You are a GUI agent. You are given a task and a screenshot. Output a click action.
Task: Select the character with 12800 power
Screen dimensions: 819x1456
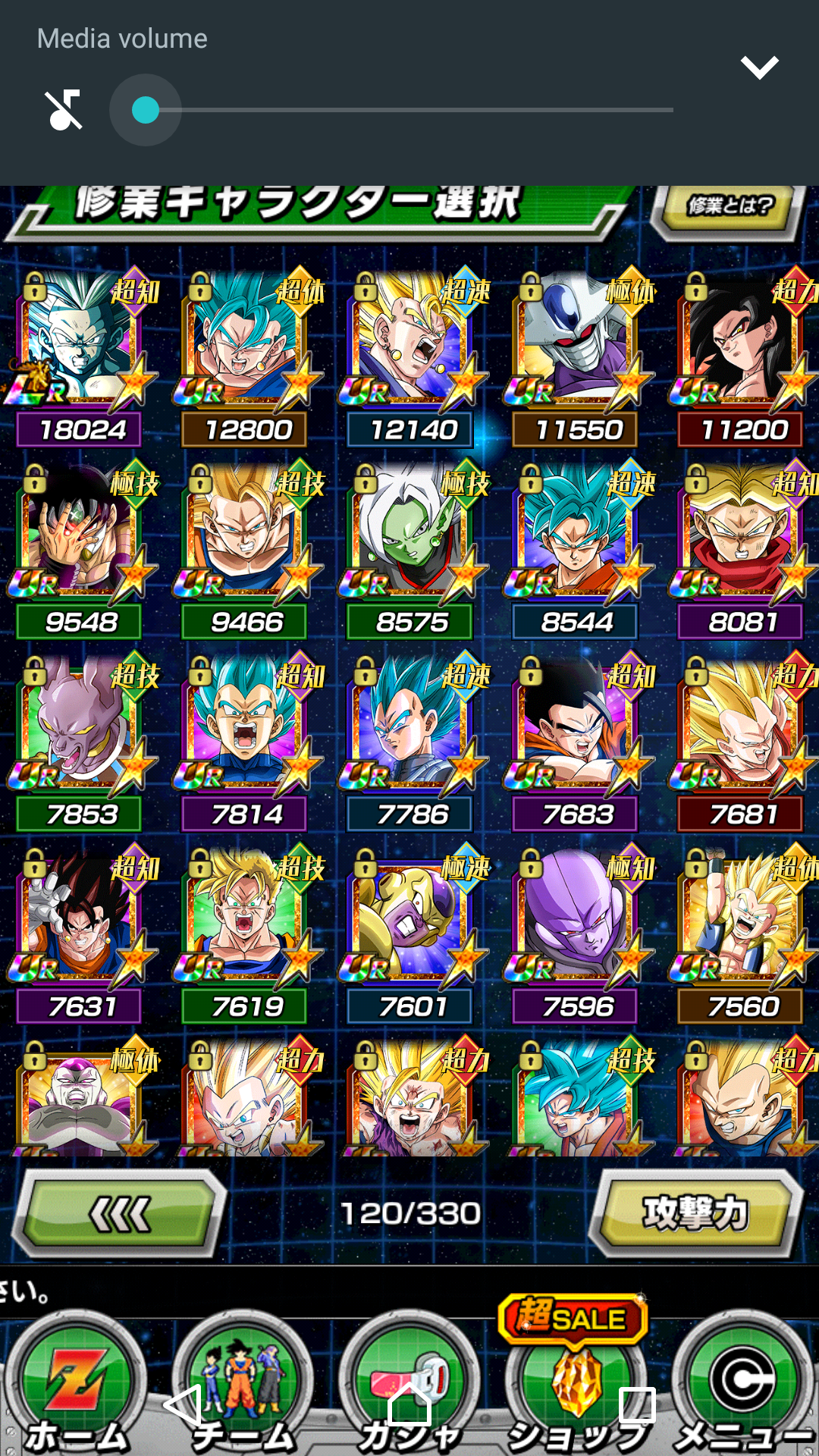tap(245, 356)
